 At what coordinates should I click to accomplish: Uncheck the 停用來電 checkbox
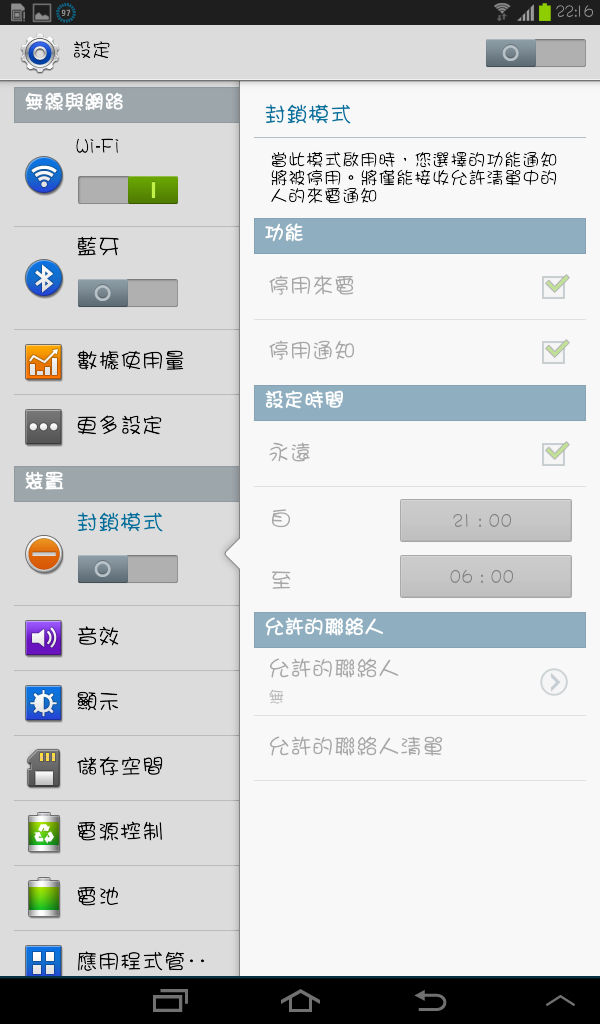point(555,287)
